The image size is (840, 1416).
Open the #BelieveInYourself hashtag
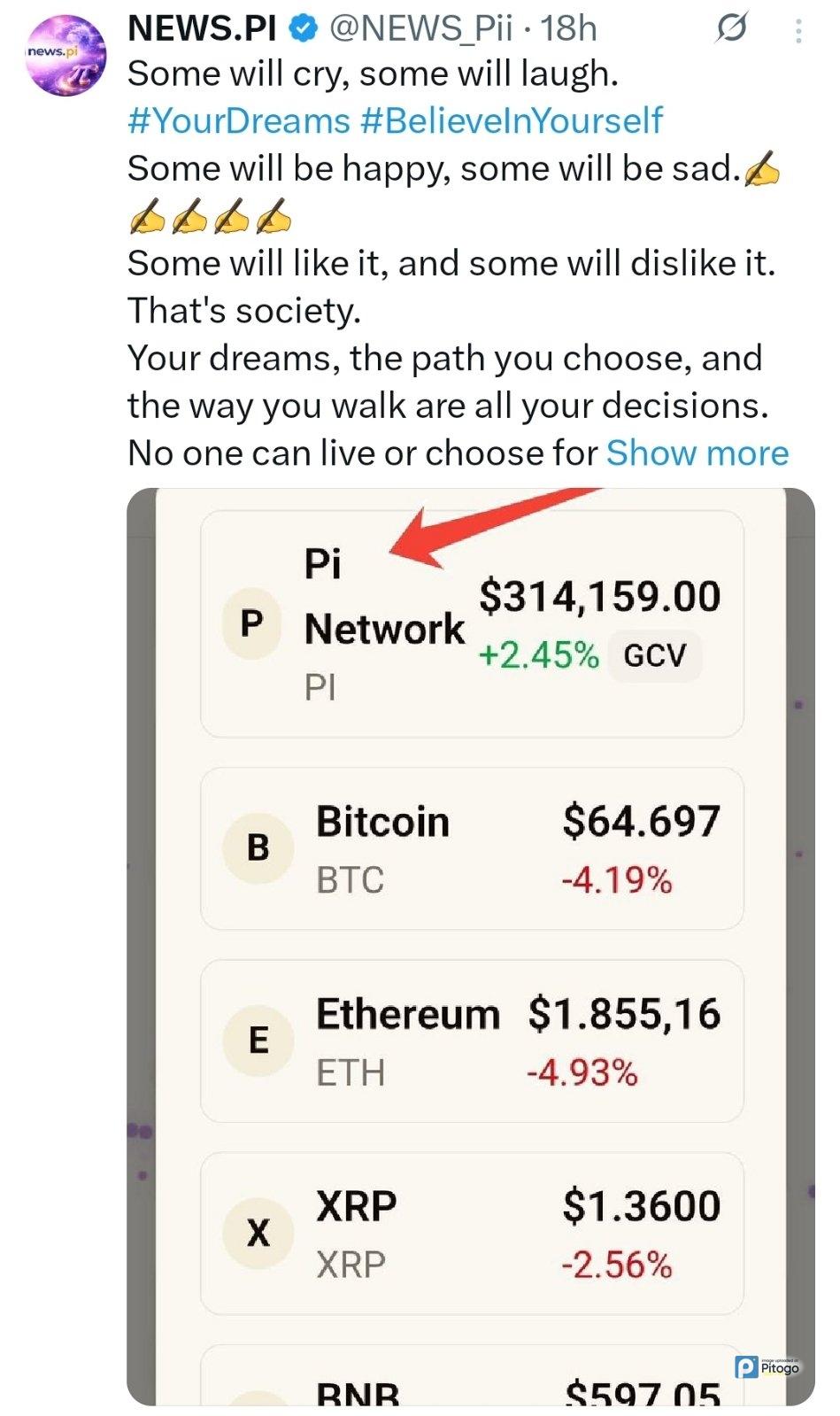click(511, 120)
